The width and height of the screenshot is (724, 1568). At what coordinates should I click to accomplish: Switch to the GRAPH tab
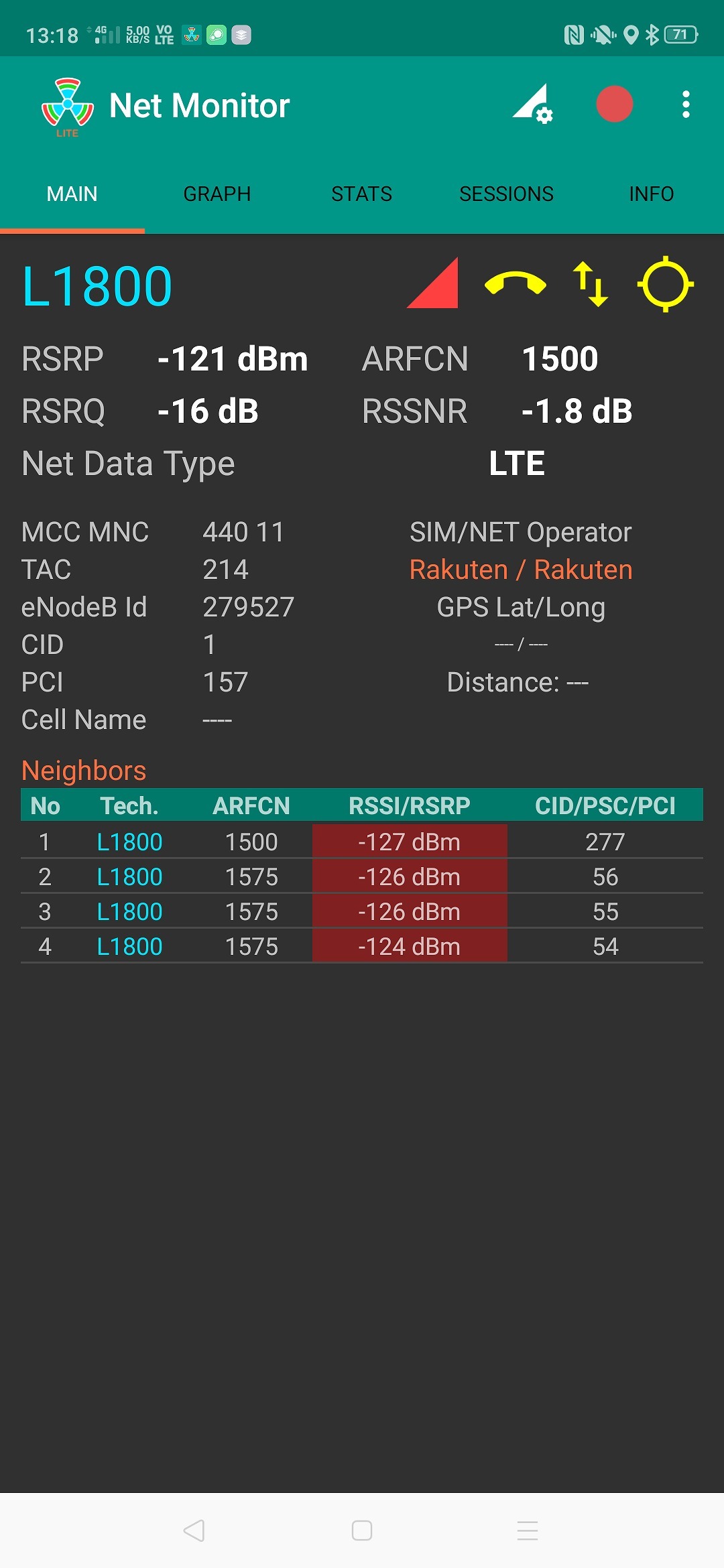click(217, 194)
